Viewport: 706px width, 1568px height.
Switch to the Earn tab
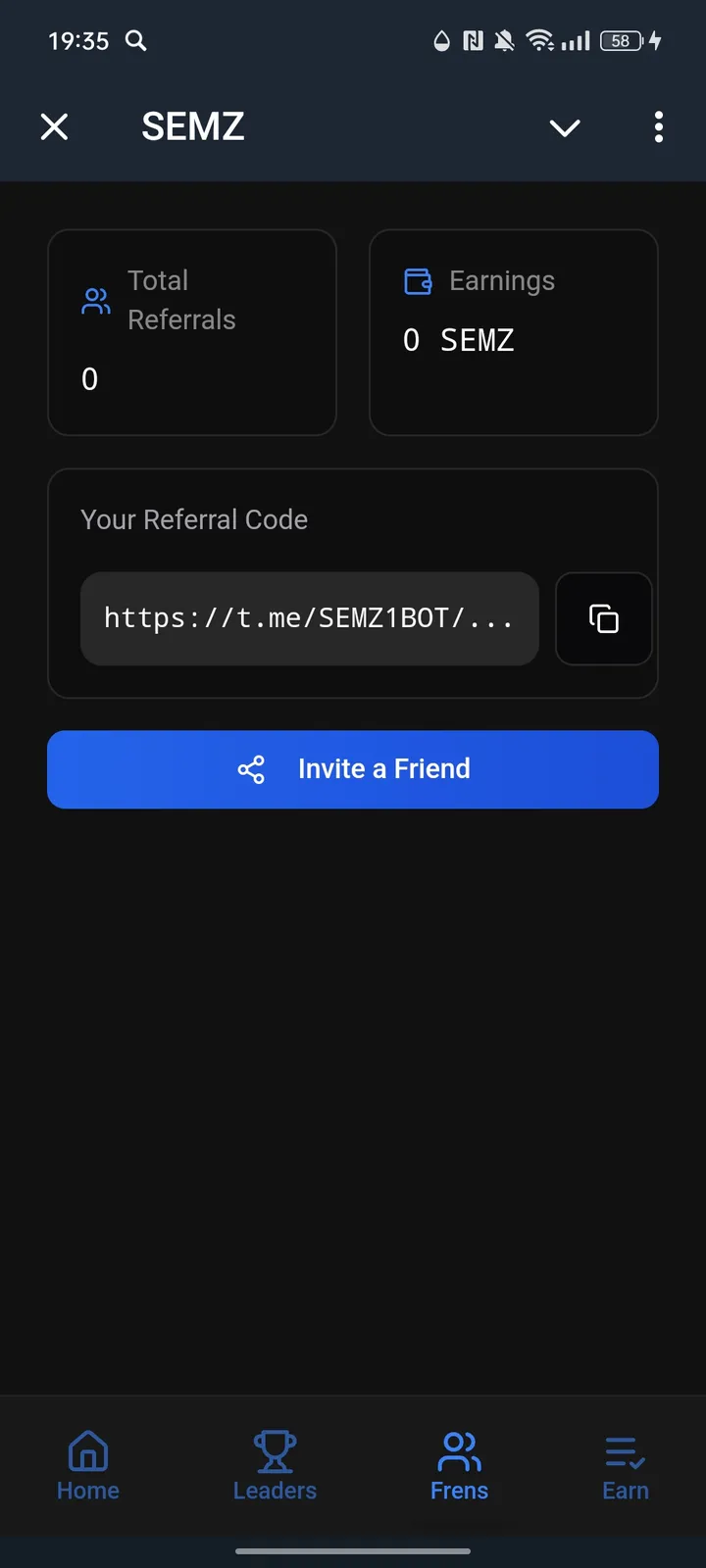click(625, 1465)
